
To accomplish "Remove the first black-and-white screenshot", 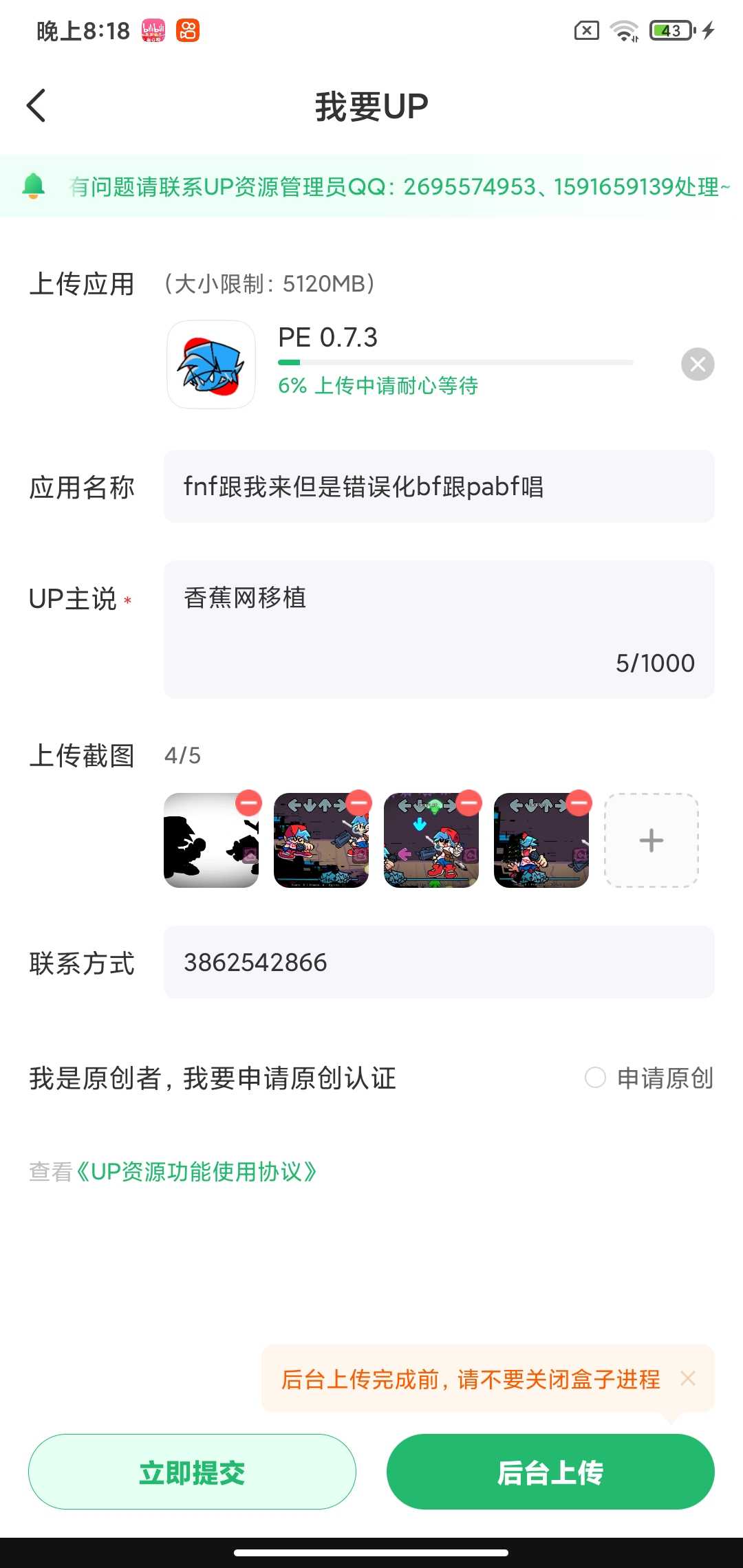I will (249, 803).
